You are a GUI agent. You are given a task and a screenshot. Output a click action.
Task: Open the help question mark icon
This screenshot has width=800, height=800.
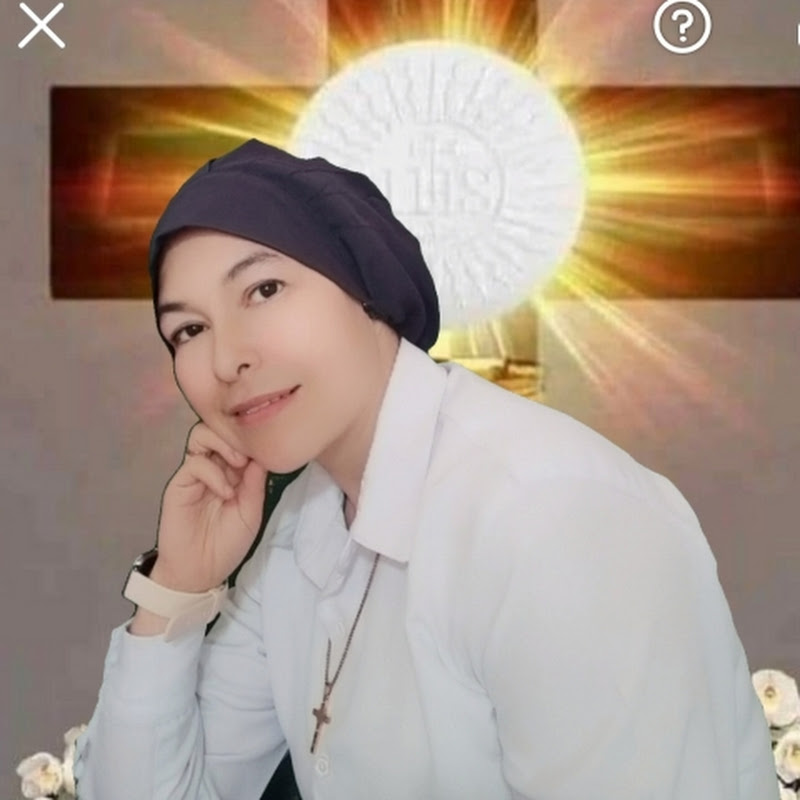tap(682, 27)
